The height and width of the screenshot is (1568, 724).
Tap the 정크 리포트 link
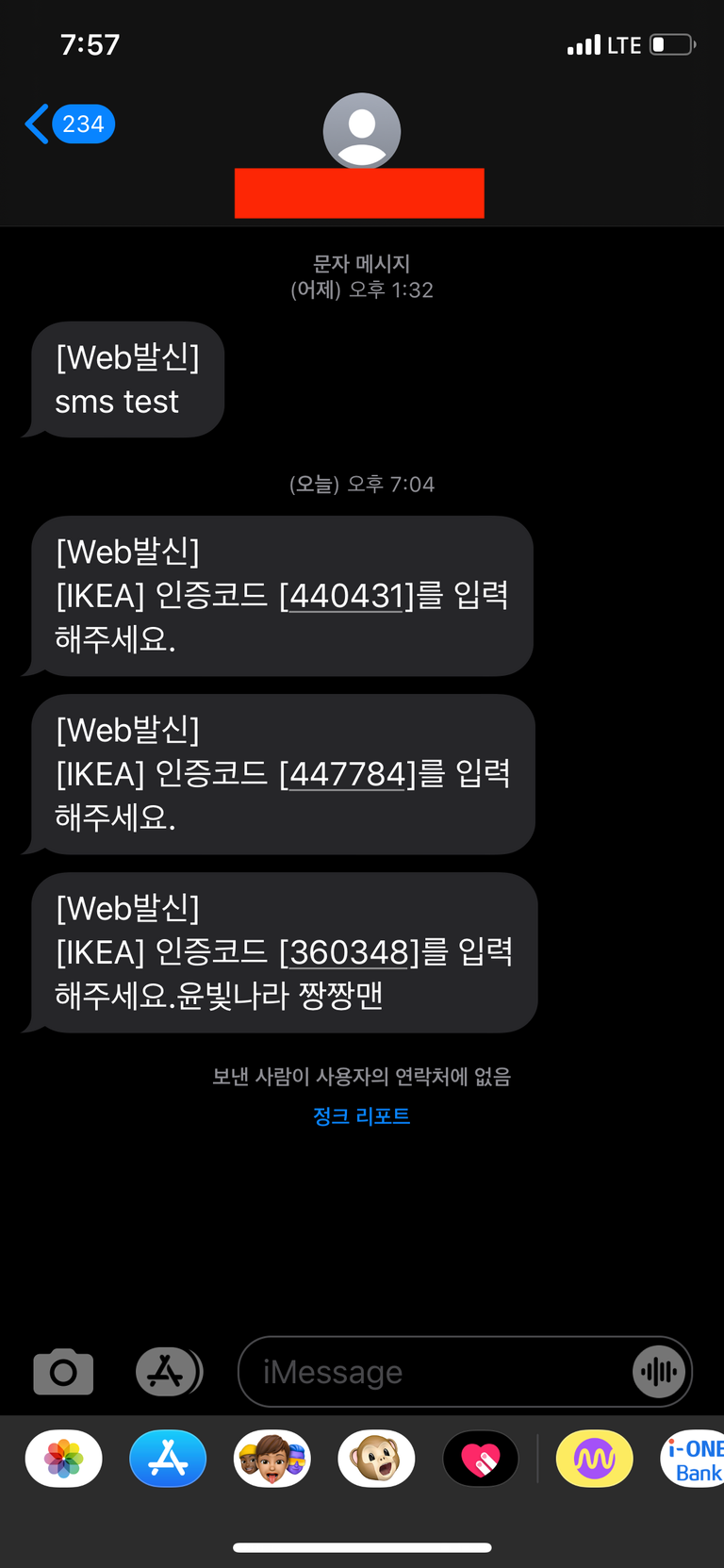point(361,1116)
